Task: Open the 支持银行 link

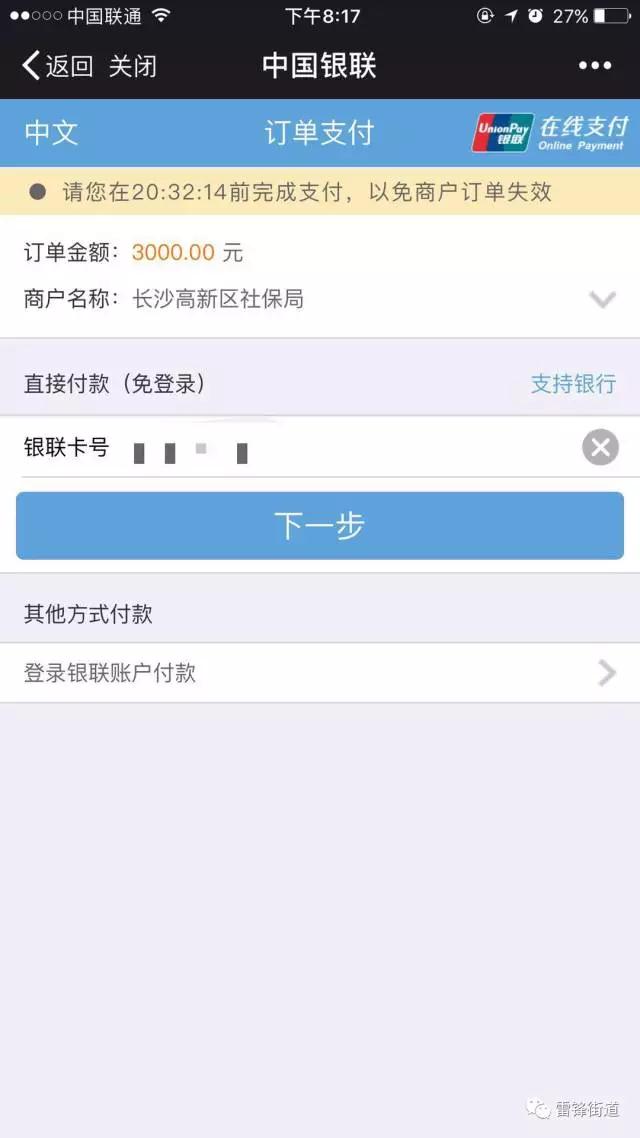Action: click(573, 384)
